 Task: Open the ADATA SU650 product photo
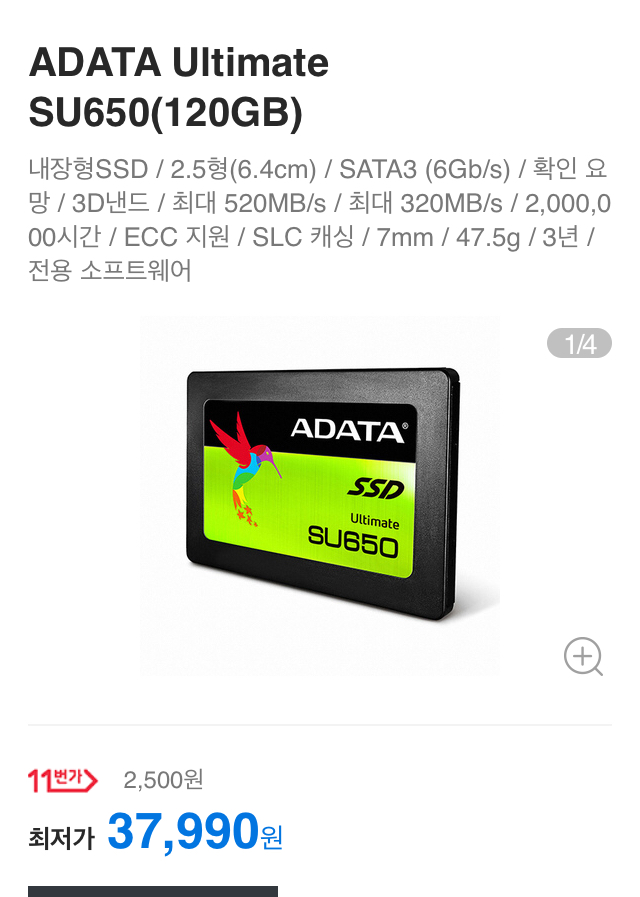(x=320, y=495)
